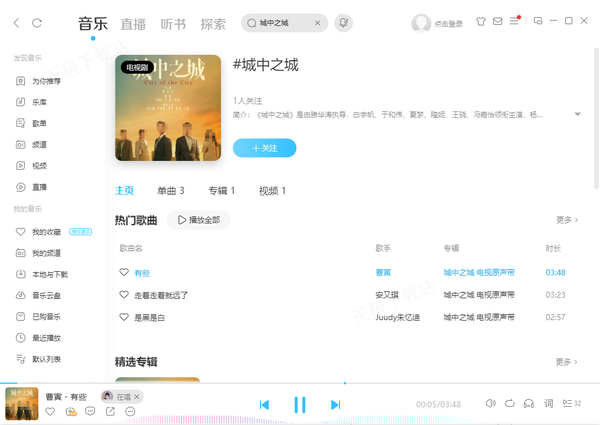The height and width of the screenshot is (425, 600).
Task: Select the 单曲 3 tab
Action: 171,190
